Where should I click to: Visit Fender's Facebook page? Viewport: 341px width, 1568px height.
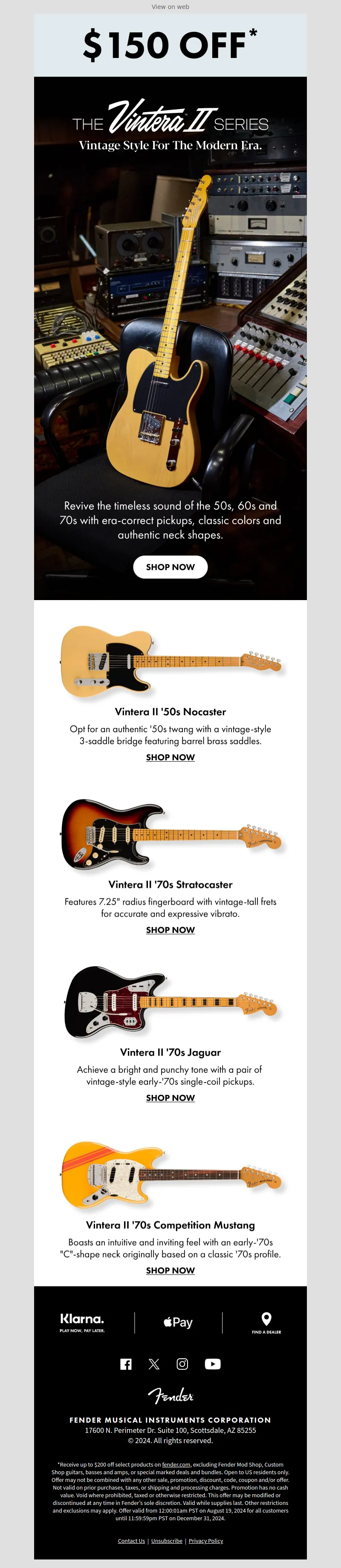click(x=126, y=1364)
